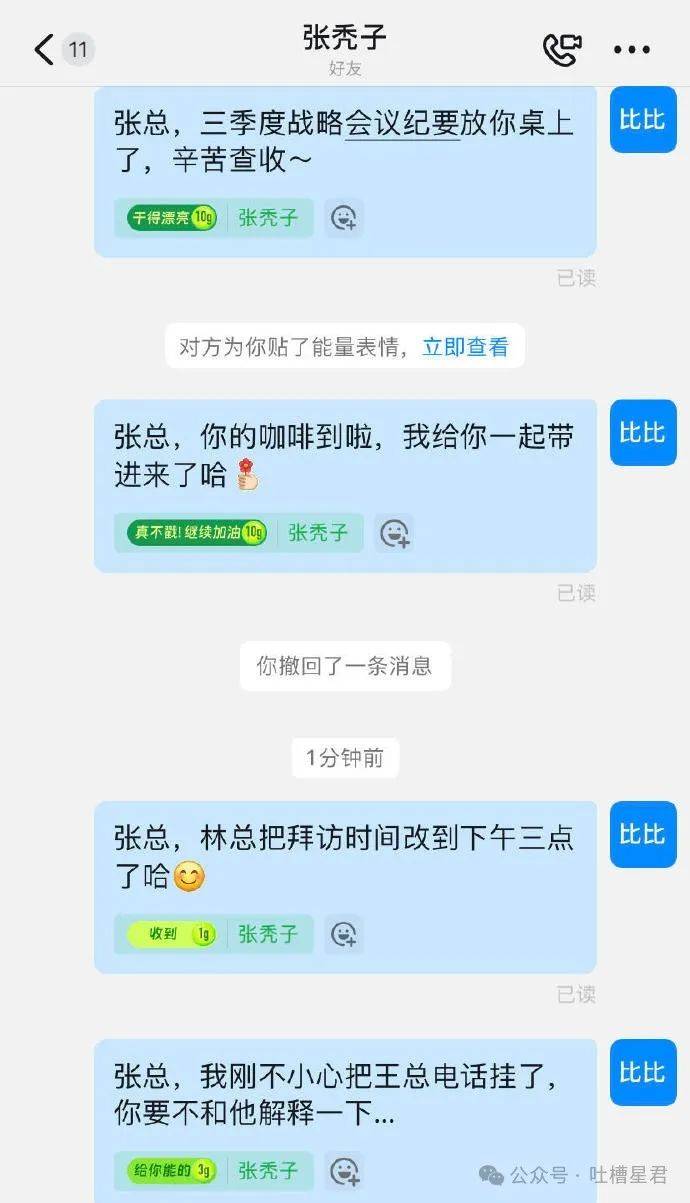Open 比比 avatar beside the 林总 message
Screen dimensions: 690x1203
pyautogui.click(x=643, y=834)
